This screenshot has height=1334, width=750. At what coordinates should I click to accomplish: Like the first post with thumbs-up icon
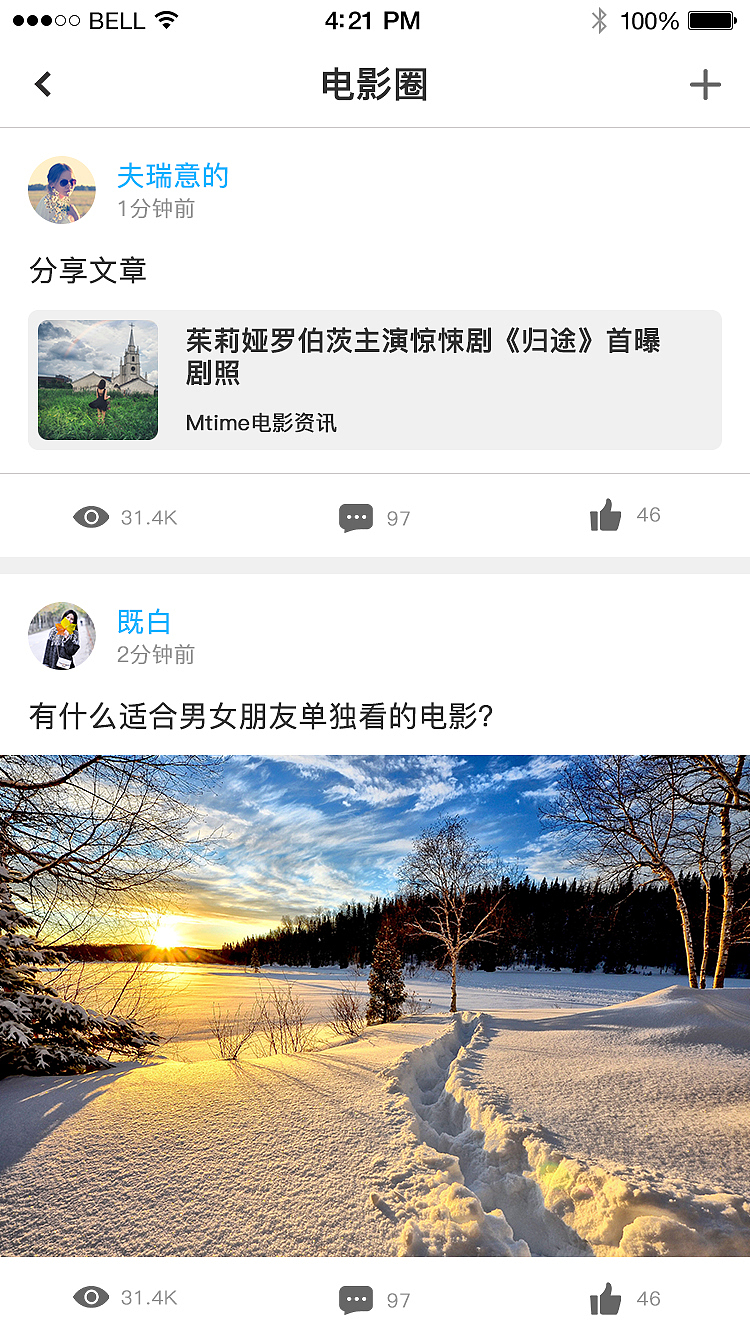tap(606, 514)
